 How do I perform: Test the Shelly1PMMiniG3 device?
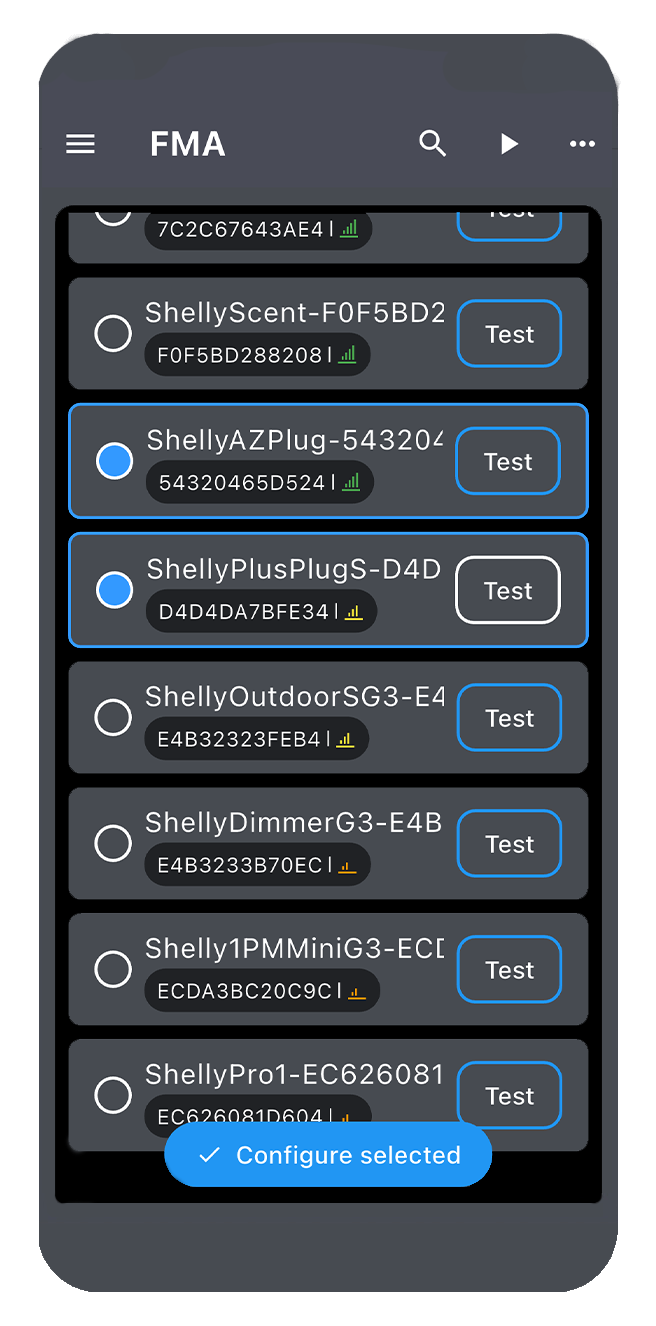click(x=509, y=970)
